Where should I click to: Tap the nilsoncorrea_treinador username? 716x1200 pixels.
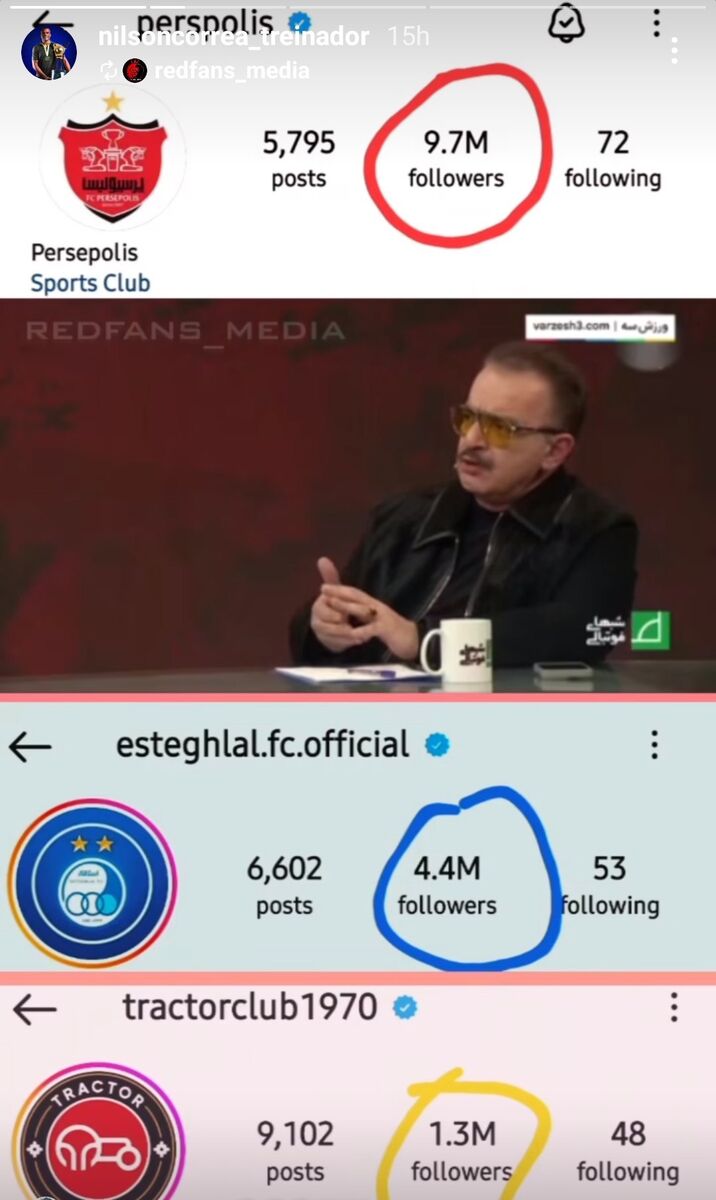234,37
